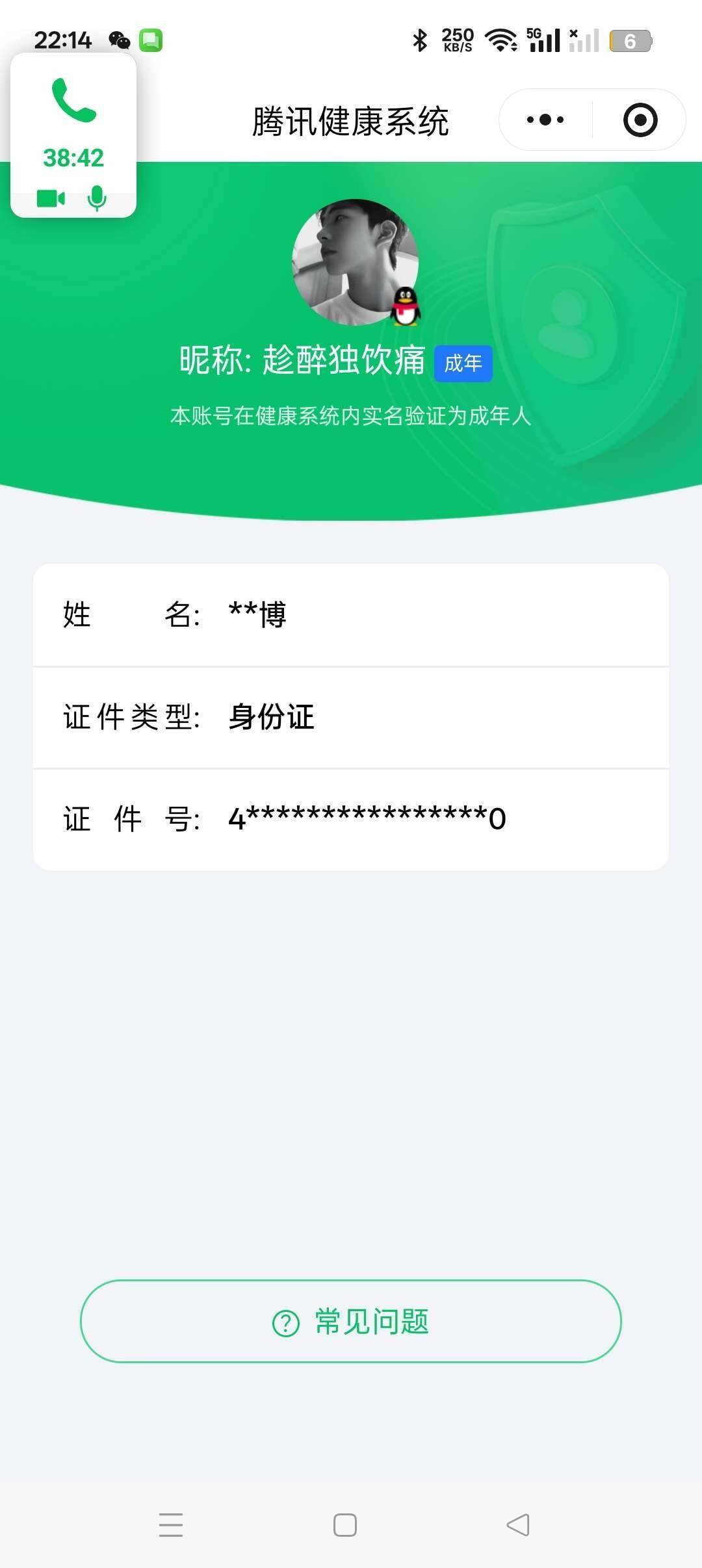Toggle the microphone in the call window
The image size is (702, 1568).
click(x=96, y=198)
